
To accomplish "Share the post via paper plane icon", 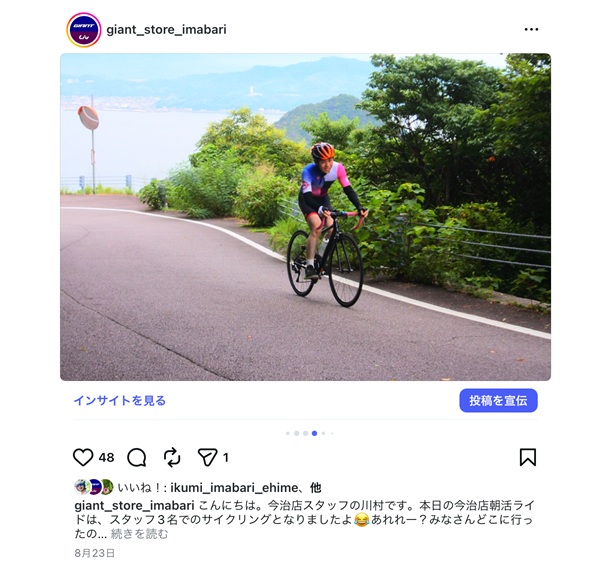I will point(206,457).
